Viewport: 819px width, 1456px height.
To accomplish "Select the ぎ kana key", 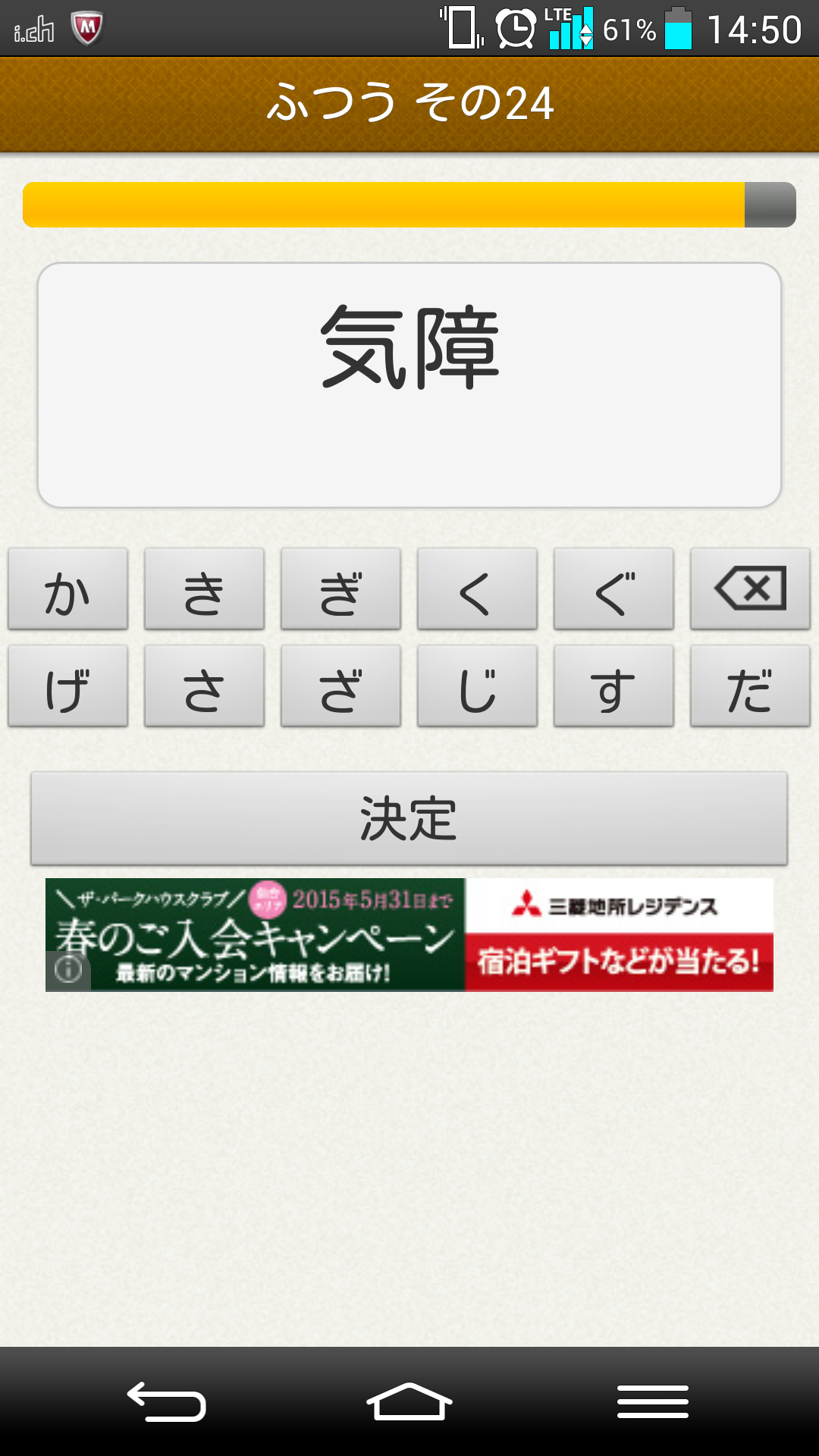I will 341,589.
